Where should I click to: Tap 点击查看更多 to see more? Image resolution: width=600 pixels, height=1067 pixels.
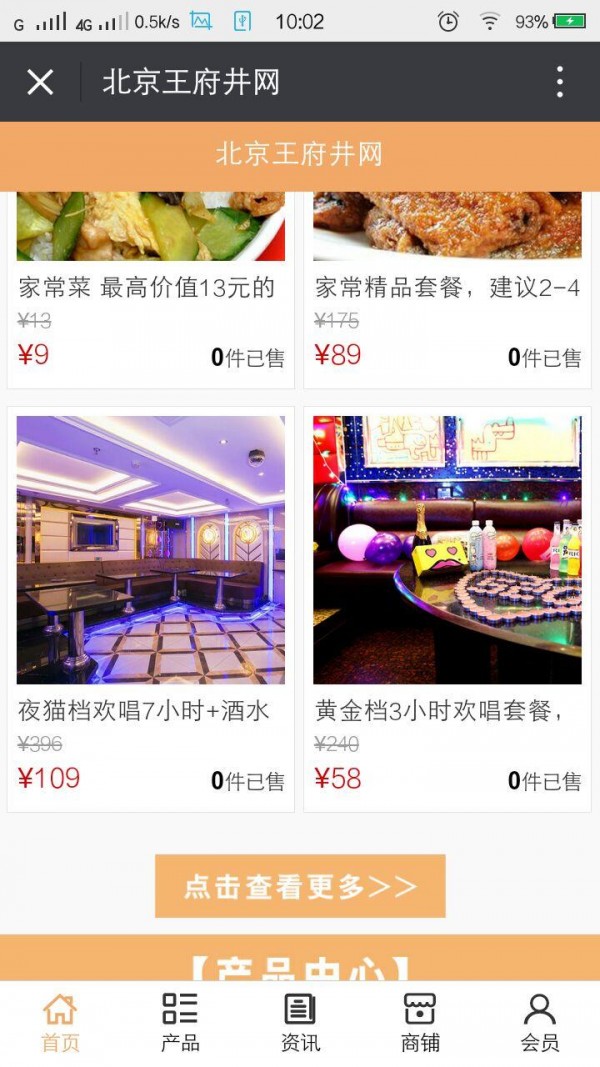(x=300, y=886)
